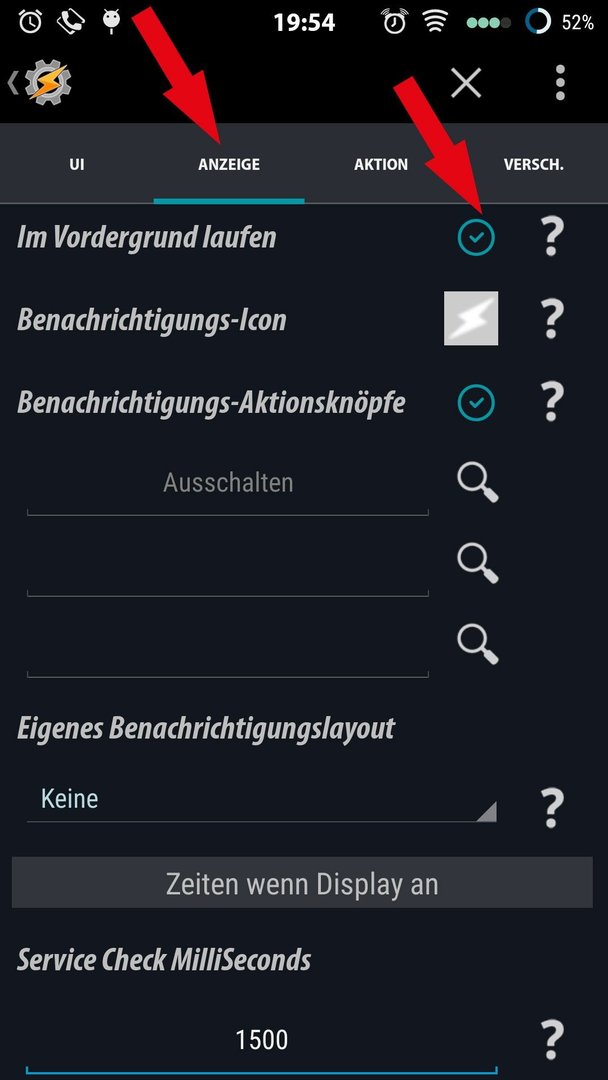Go back via the Tasker gear icon
This screenshot has height=1080, width=608.
[41, 83]
